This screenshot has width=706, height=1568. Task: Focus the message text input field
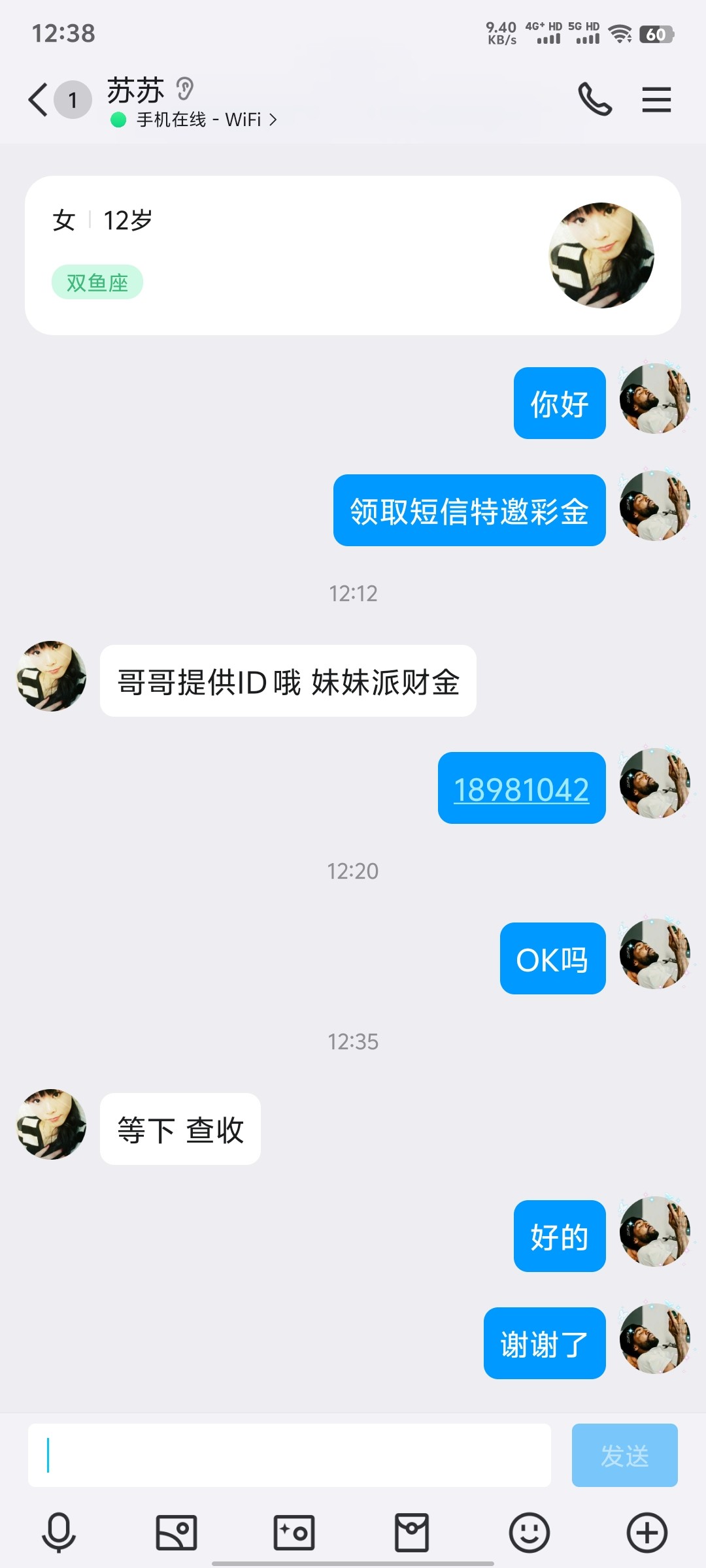[x=289, y=1455]
